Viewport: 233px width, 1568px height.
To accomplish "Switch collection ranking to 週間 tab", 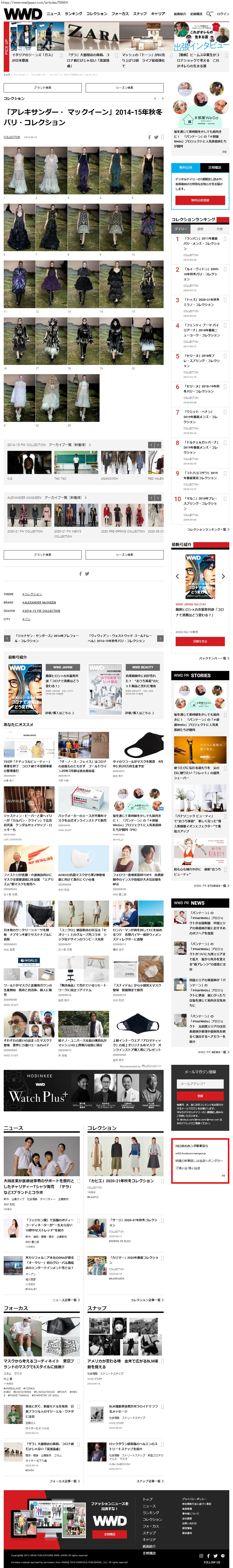I will pyautogui.click(x=200, y=229).
